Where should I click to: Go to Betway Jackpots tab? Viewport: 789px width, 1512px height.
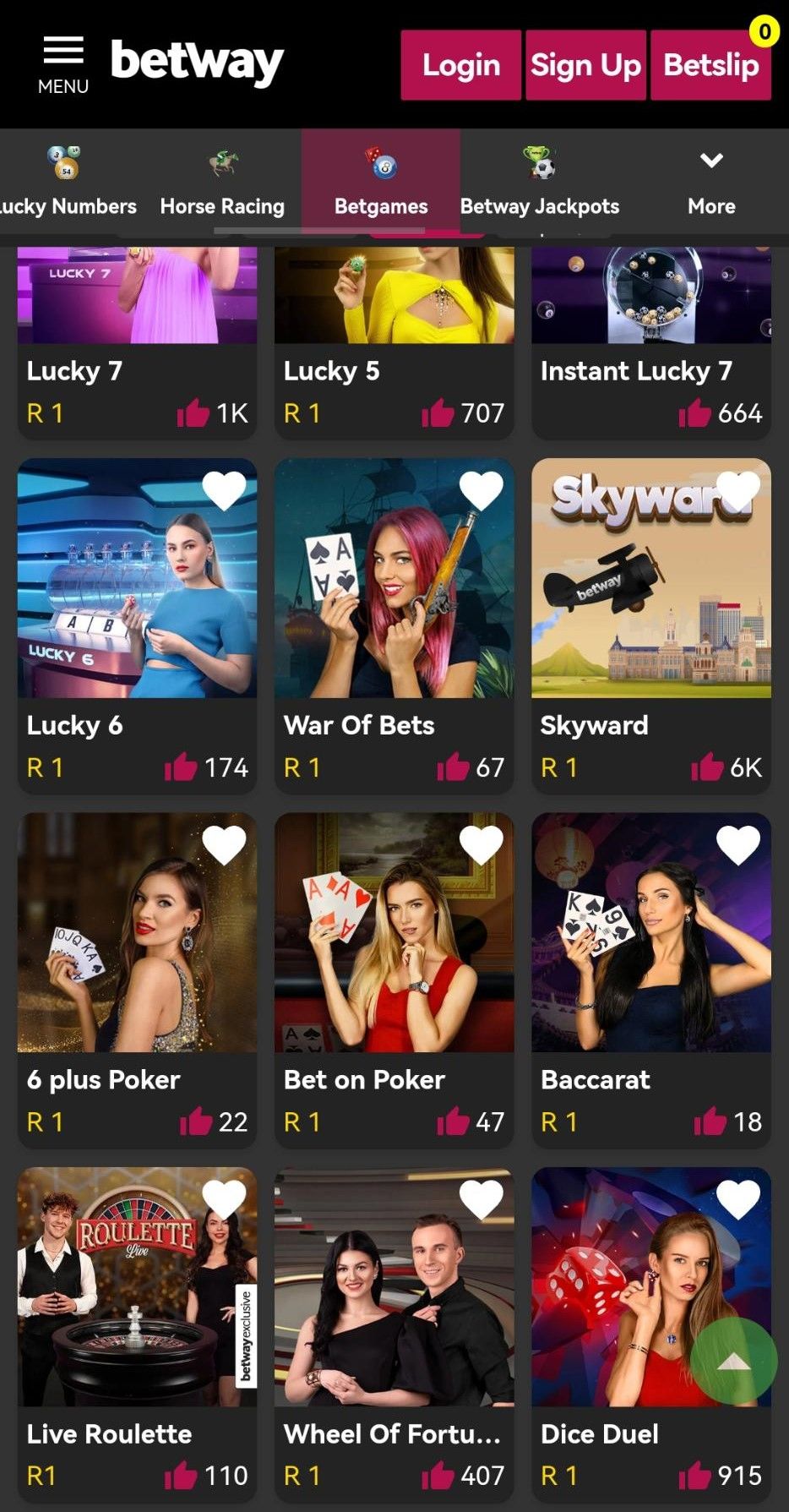click(x=540, y=182)
